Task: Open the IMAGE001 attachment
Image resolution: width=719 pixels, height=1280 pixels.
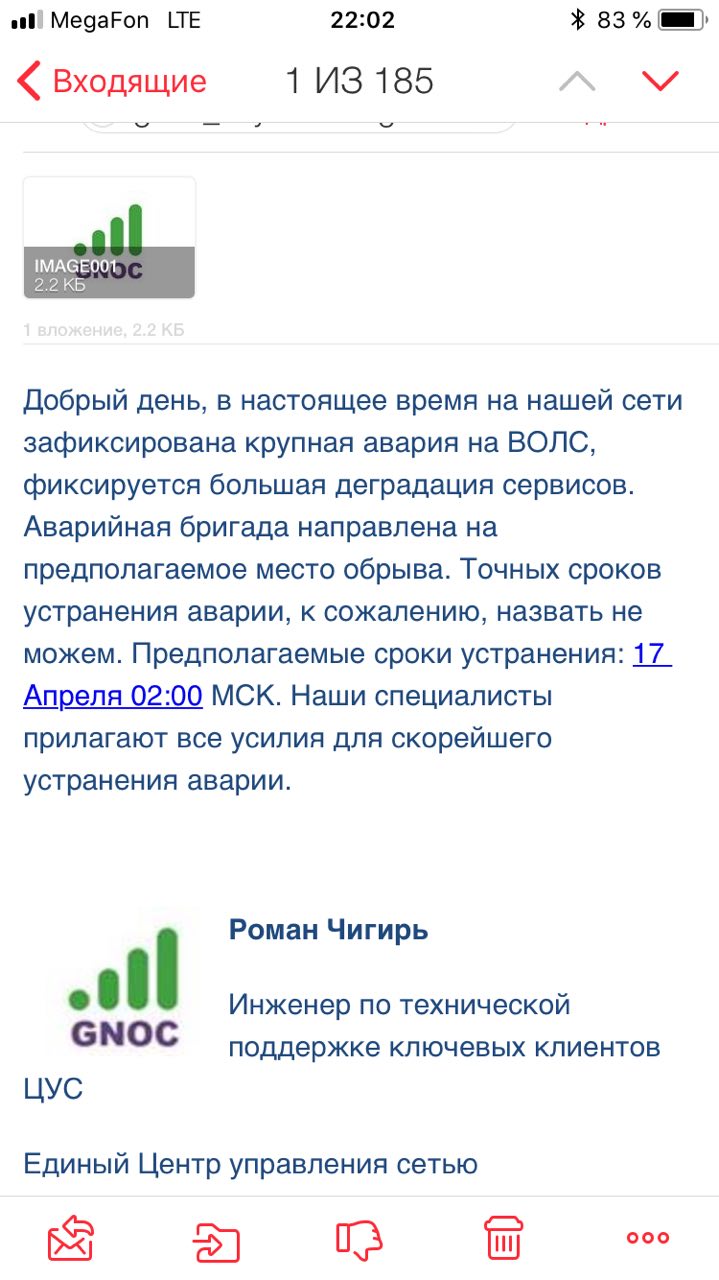Action: (109, 237)
